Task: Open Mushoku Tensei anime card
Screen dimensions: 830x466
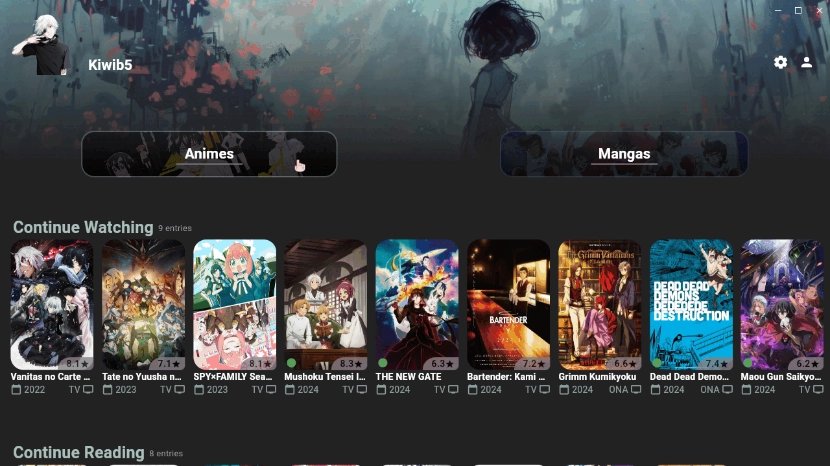Action: (x=326, y=305)
